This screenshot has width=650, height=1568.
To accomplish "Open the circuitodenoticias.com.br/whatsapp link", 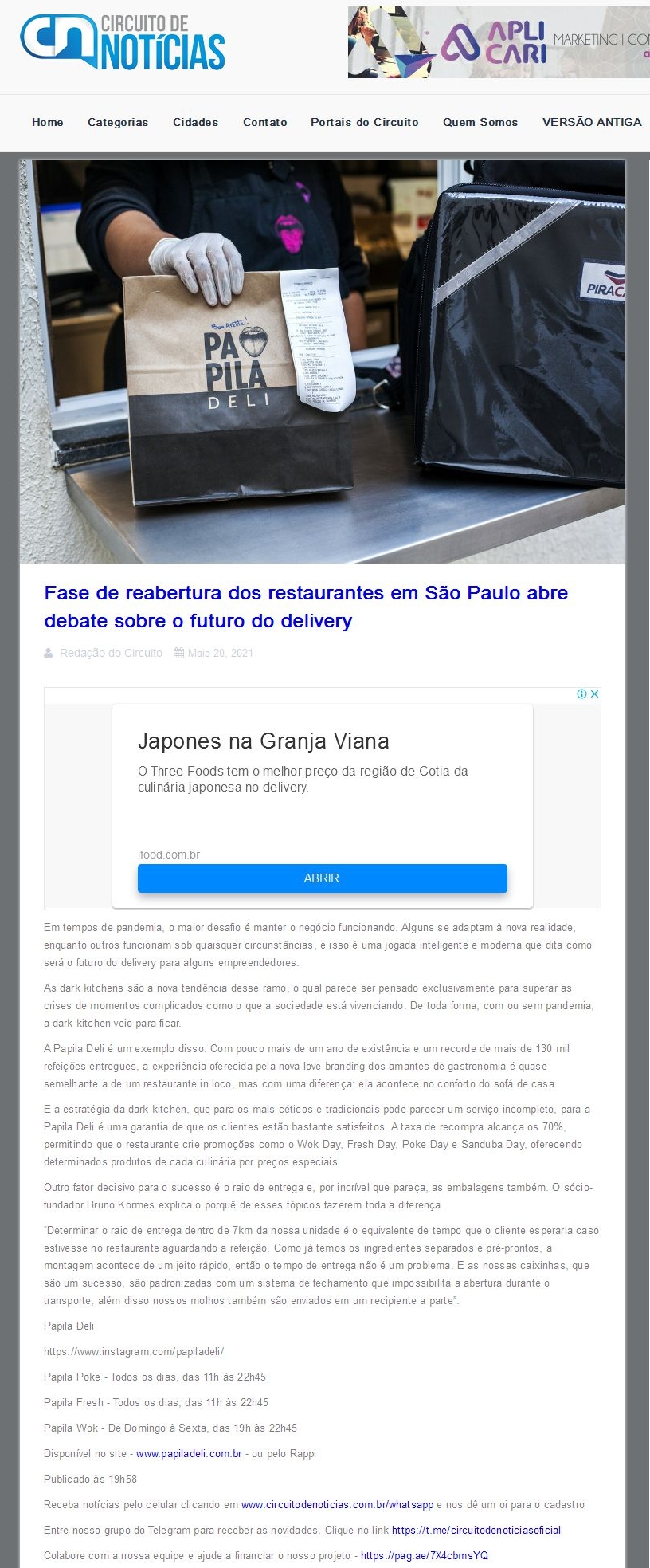I will click(x=337, y=1504).
